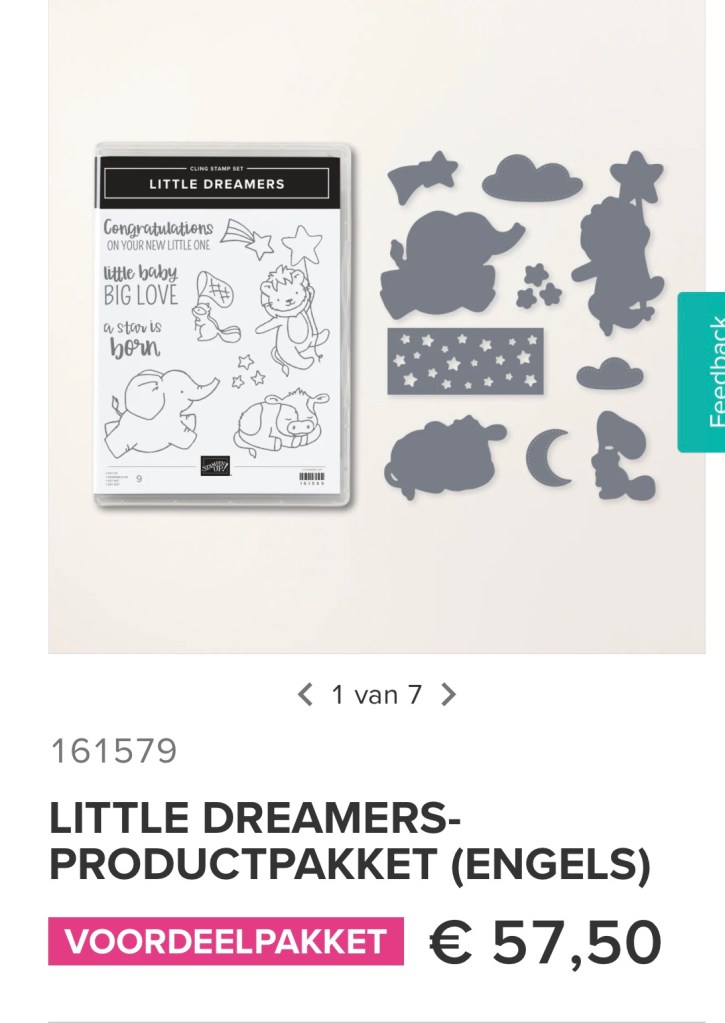Go to the next product image
The image size is (725, 1023).
(449, 695)
